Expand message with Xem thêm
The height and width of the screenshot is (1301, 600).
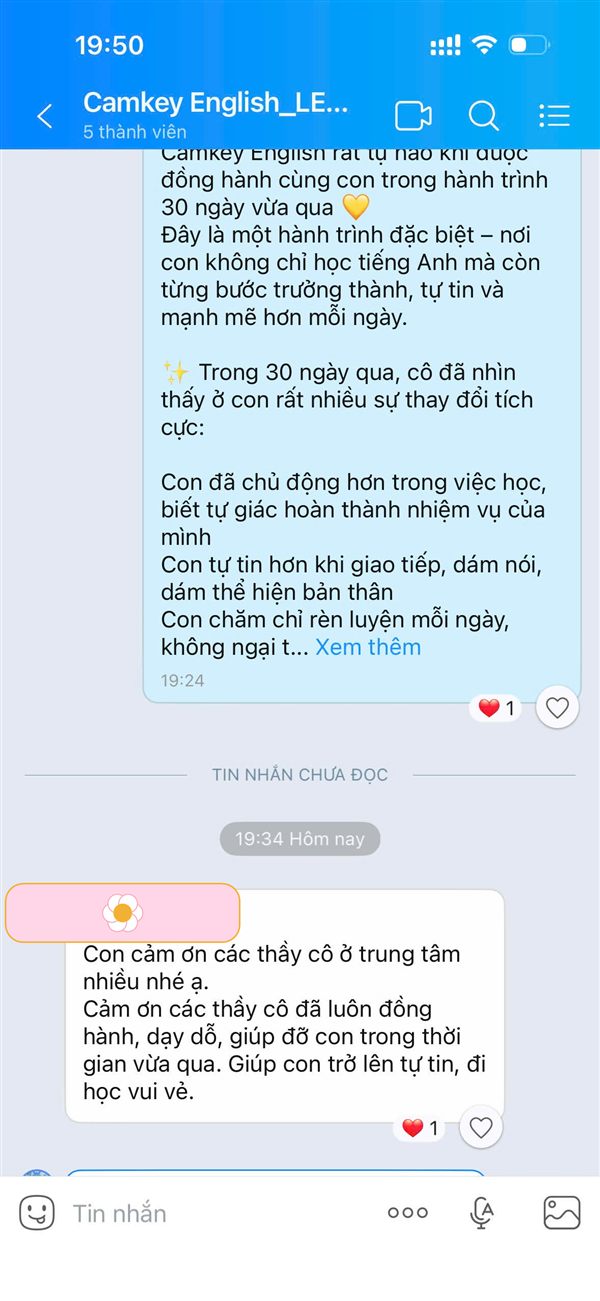coord(368,647)
